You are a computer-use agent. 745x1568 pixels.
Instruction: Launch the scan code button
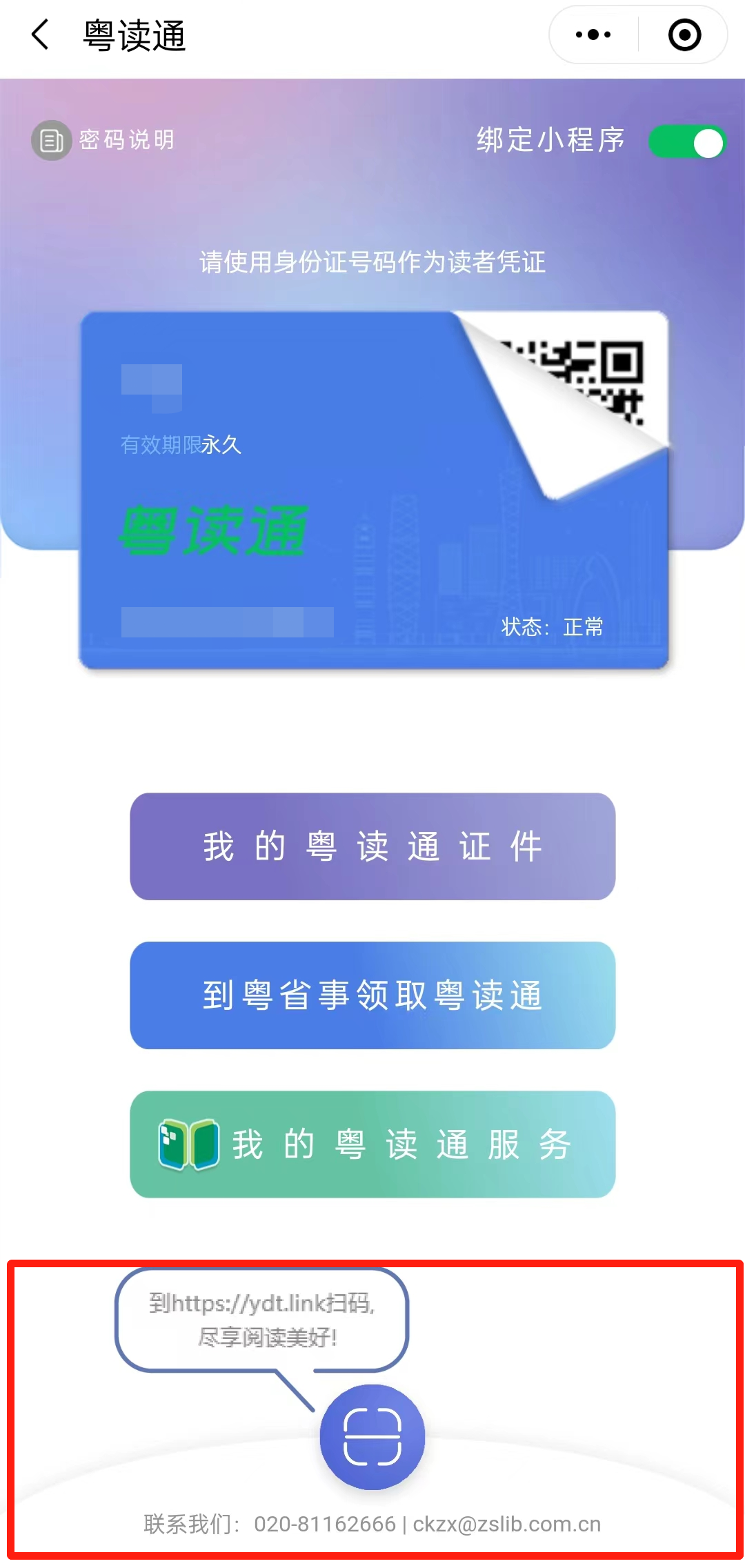click(372, 1437)
